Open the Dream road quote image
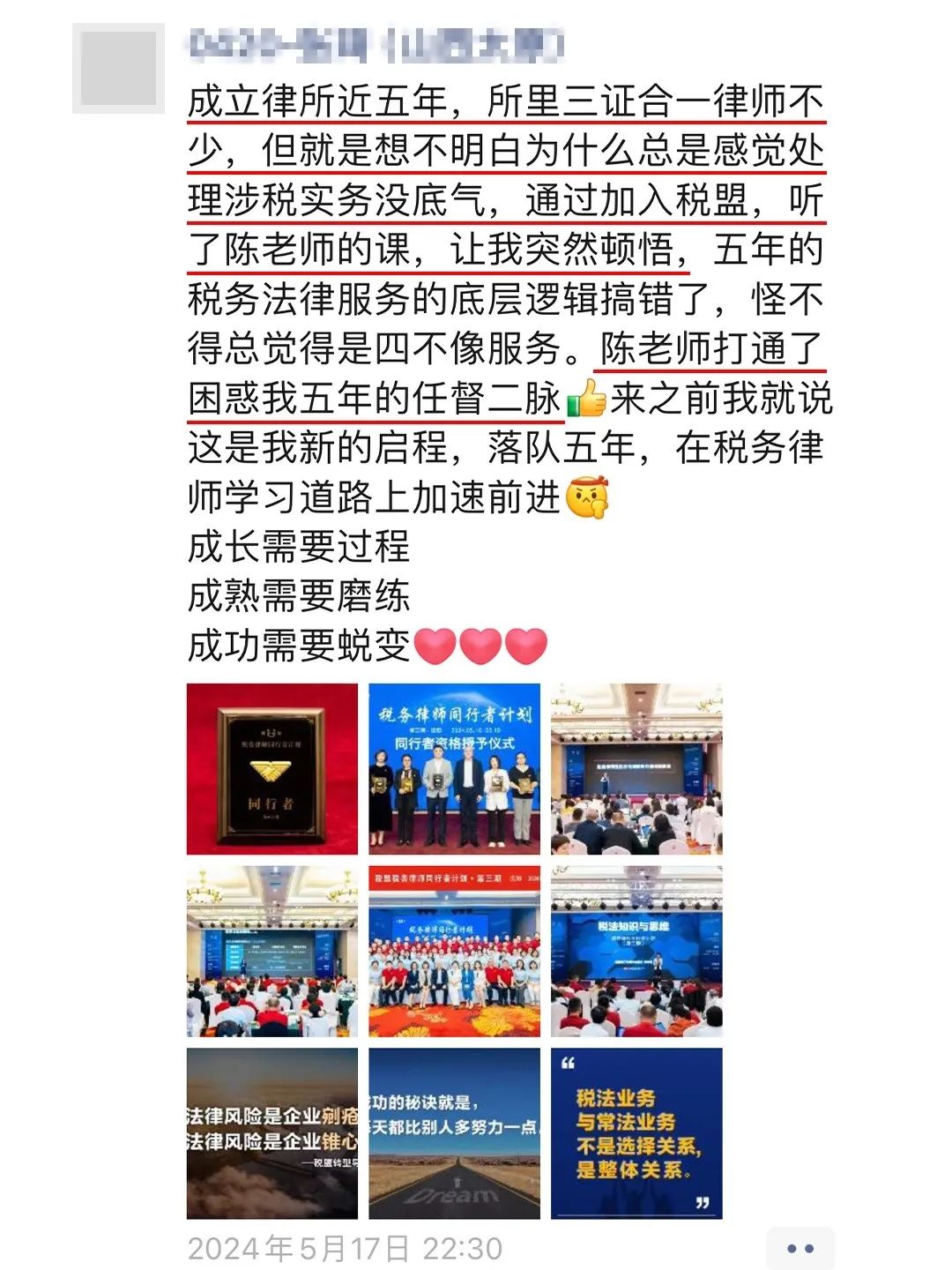The image size is (952, 1270). point(454,1133)
